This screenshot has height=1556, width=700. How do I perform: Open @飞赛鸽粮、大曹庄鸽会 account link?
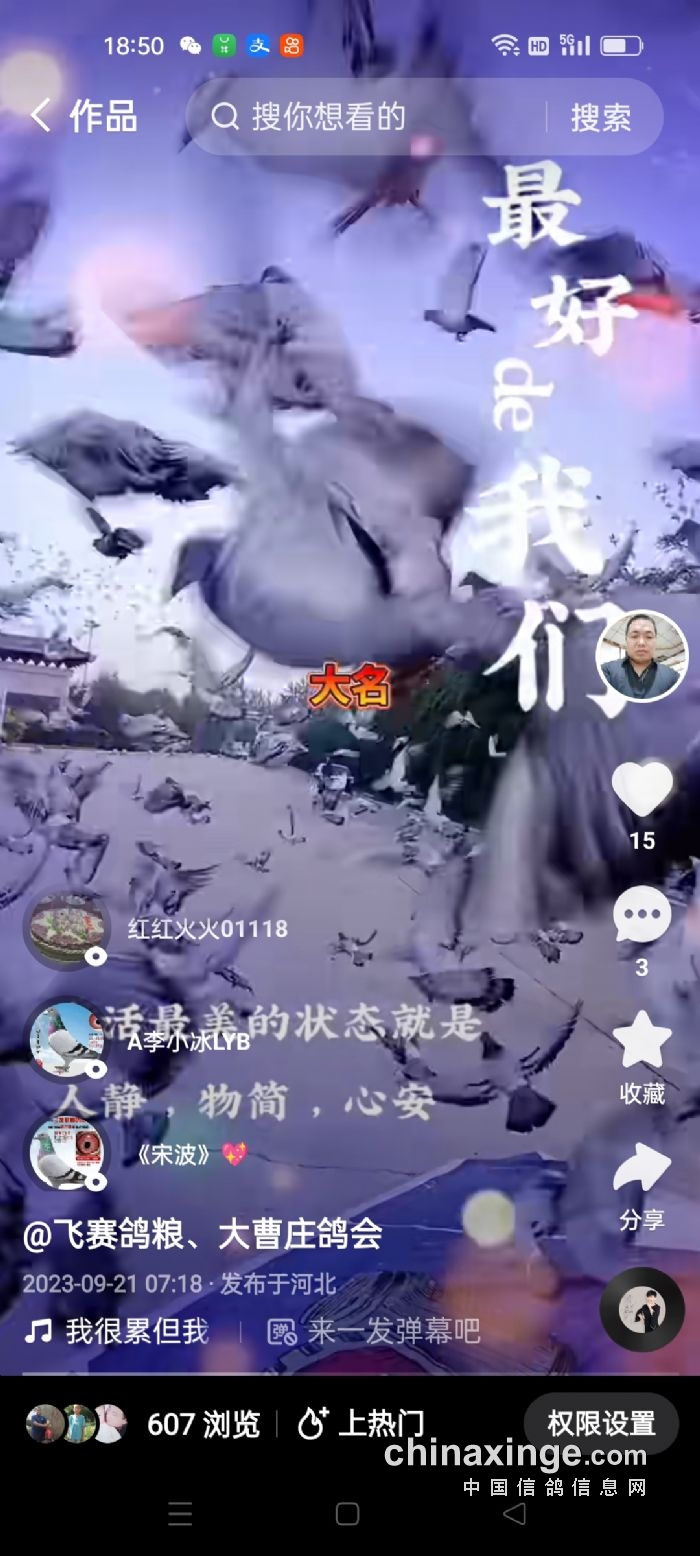click(203, 1234)
